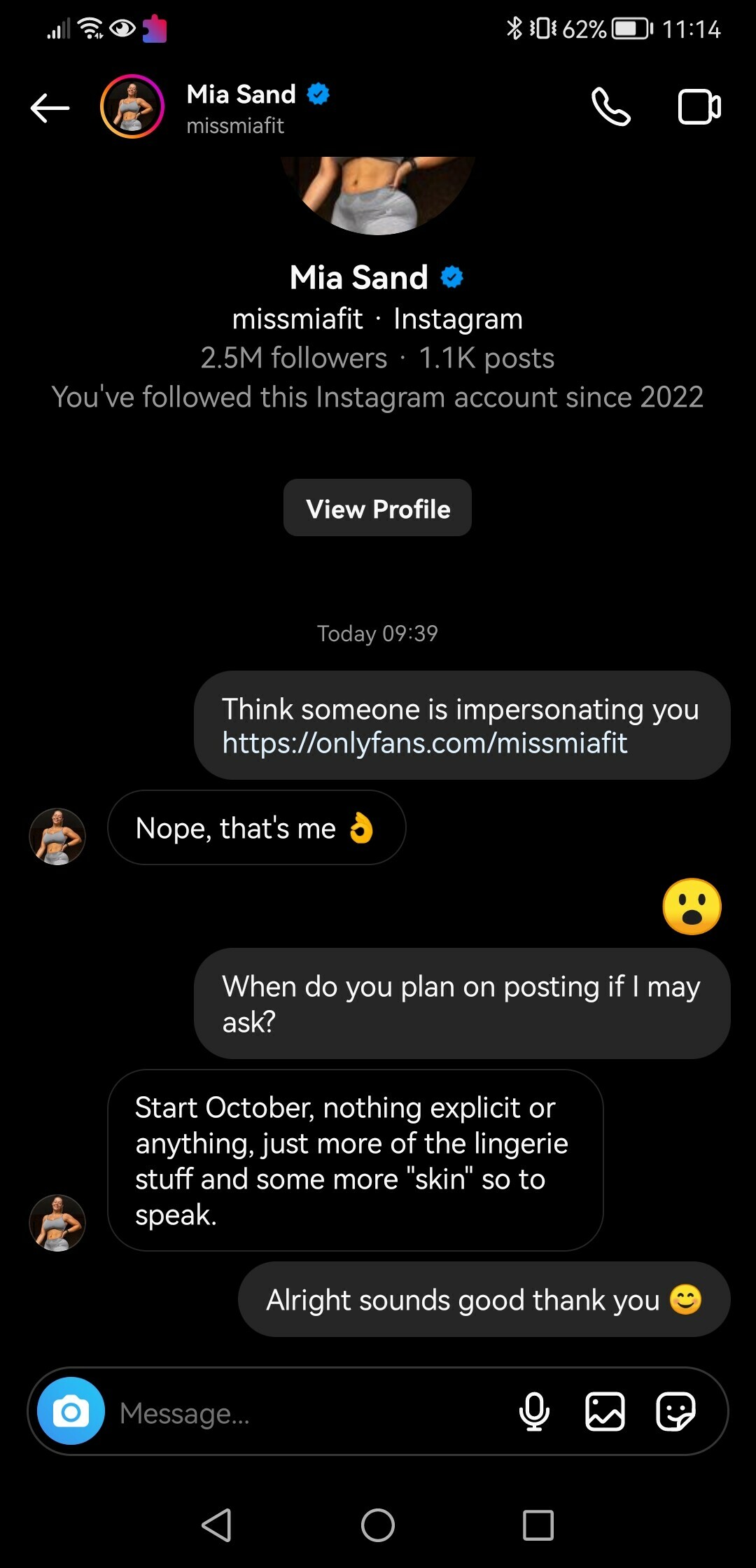Go back from the chat with Mia Sand
This screenshot has height=1568, width=756.
tap(50, 108)
